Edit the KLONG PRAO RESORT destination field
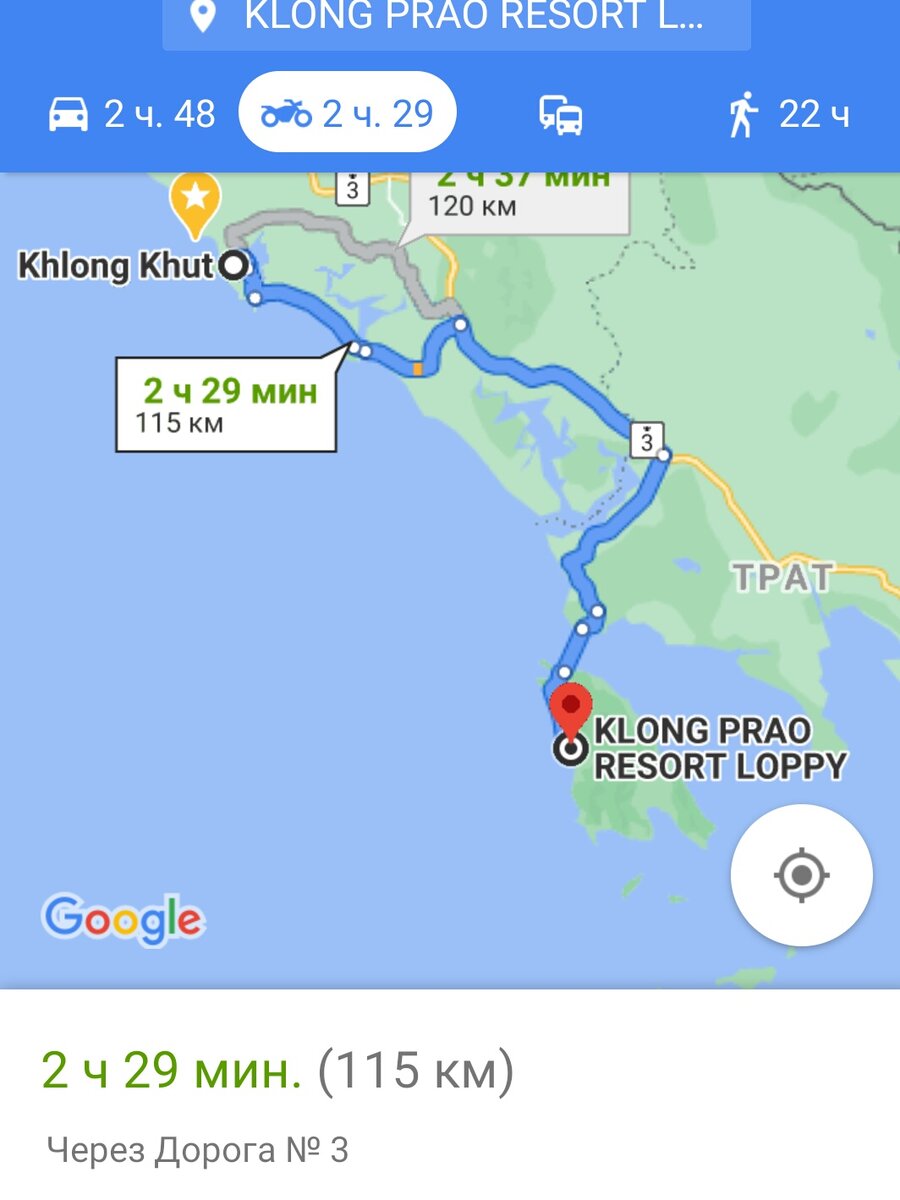The width and height of the screenshot is (900, 1200). pyautogui.click(x=457, y=18)
